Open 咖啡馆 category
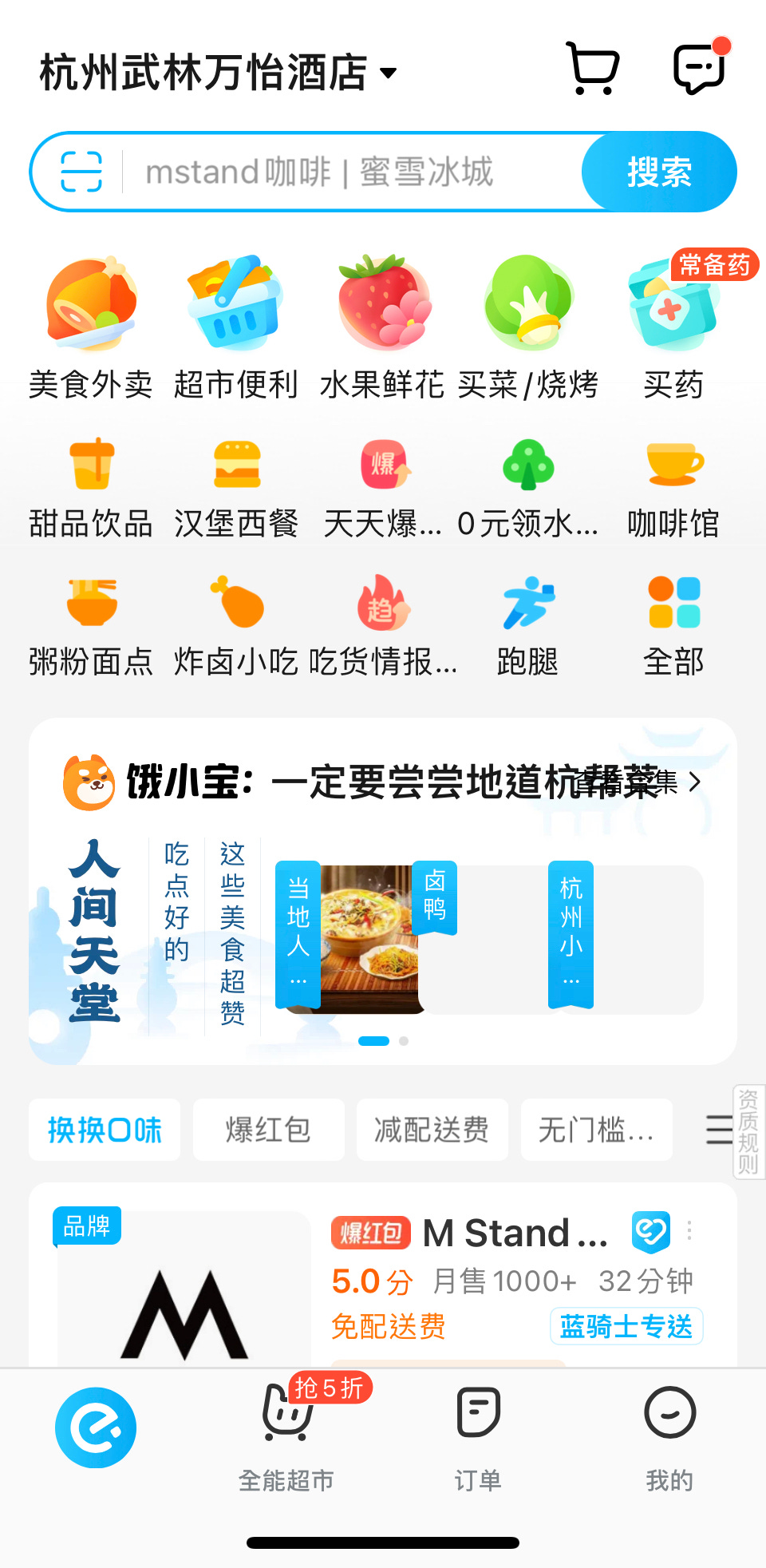The width and height of the screenshot is (766, 1568). [x=673, y=487]
